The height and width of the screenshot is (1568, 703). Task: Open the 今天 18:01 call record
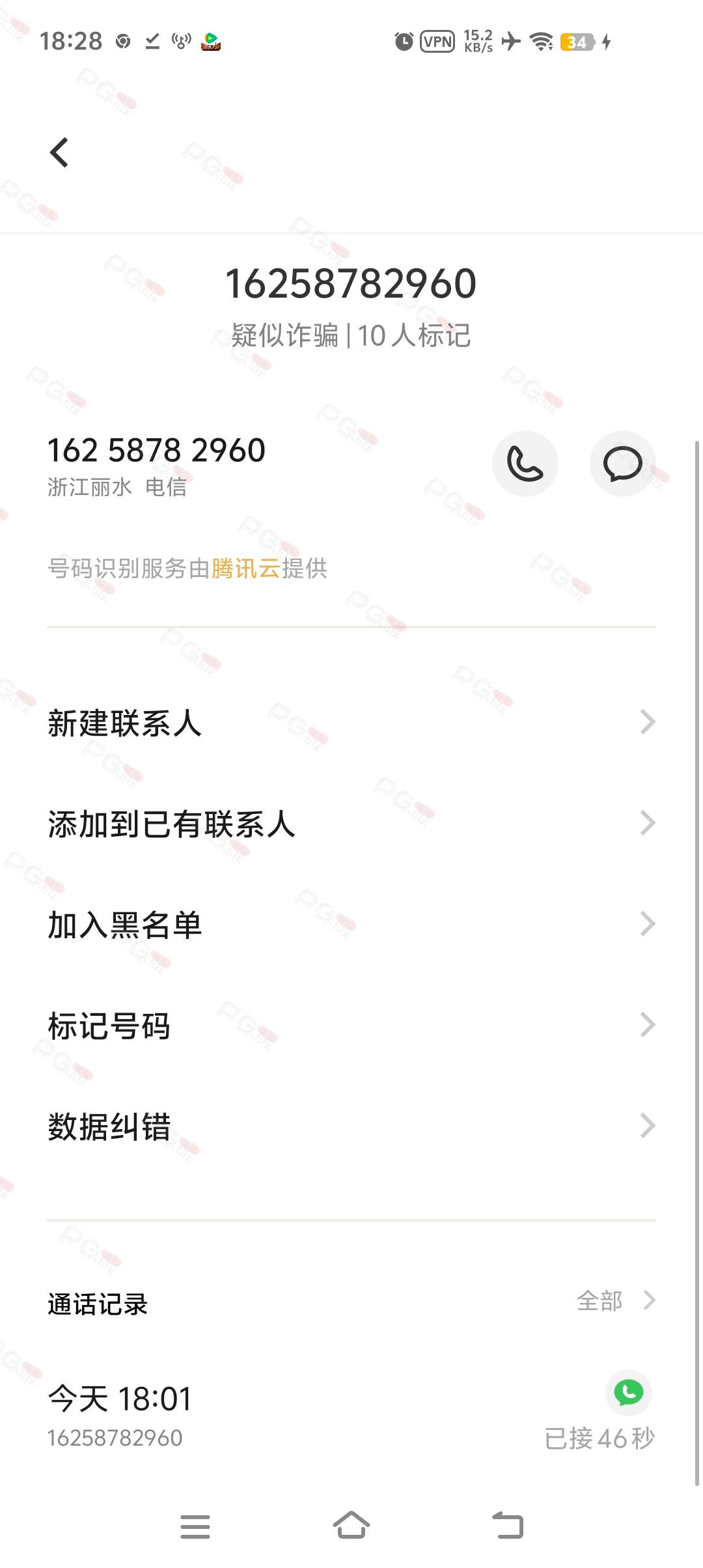tap(351, 1416)
